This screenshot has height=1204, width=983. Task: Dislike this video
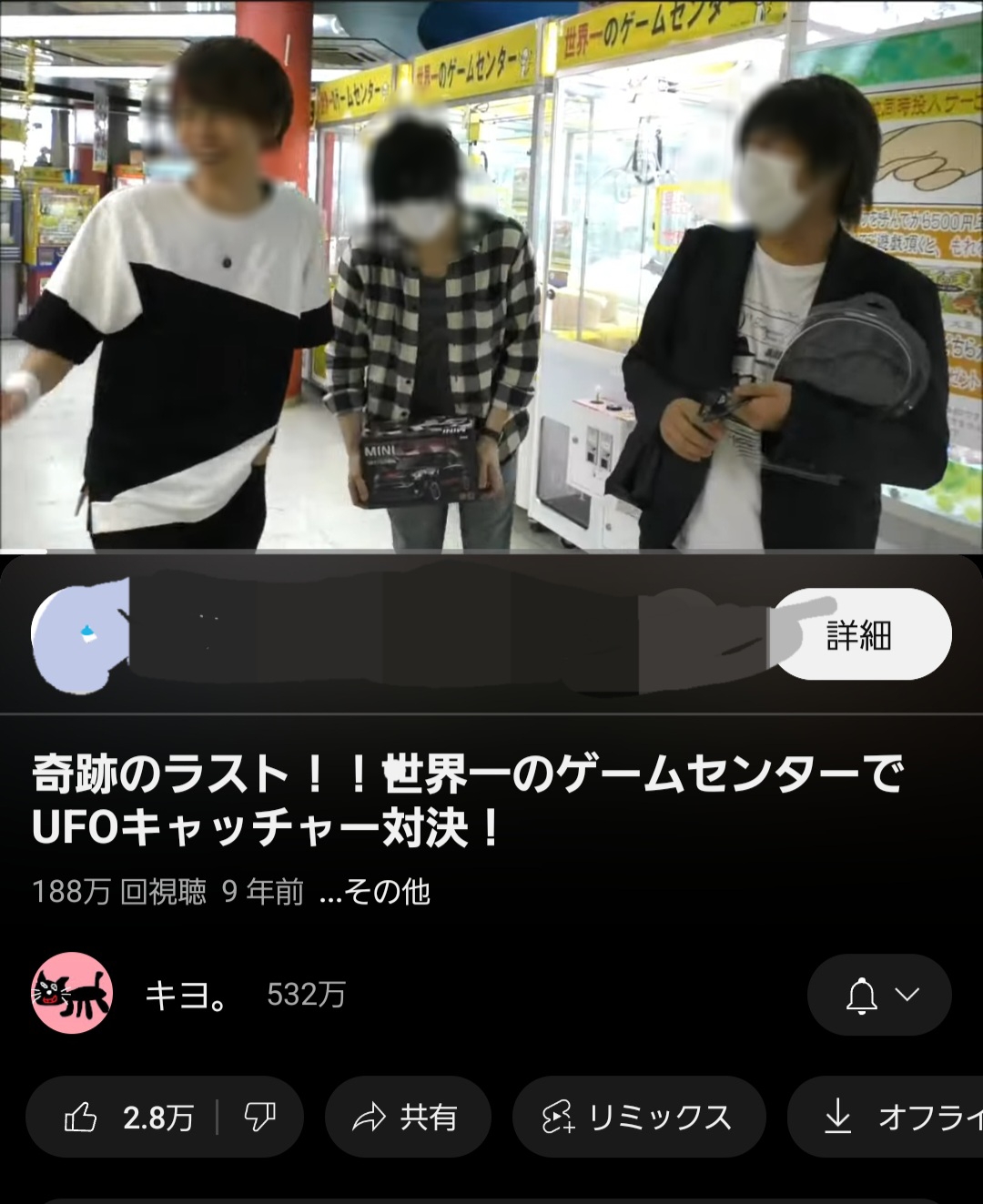pyautogui.click(x=259, y=1117)
